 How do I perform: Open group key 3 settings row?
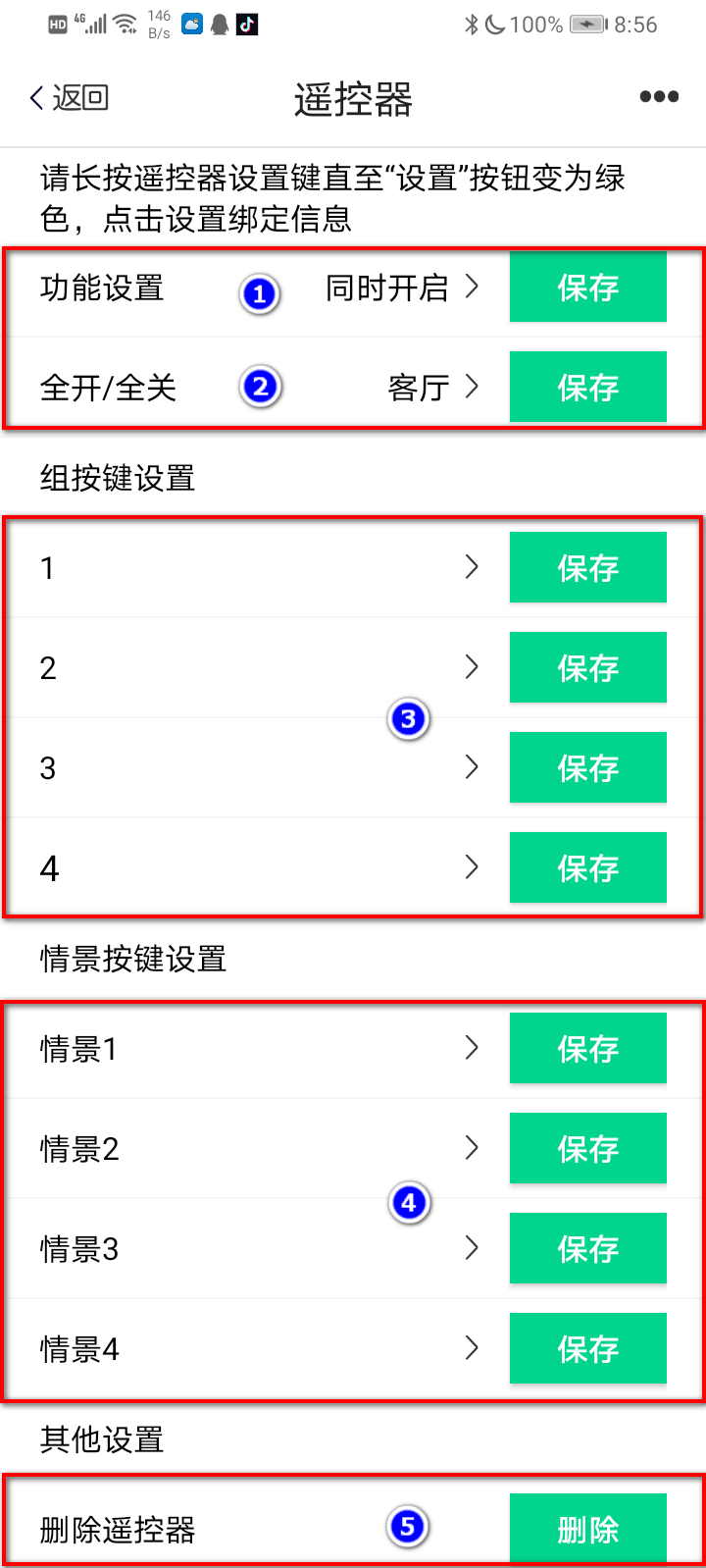(x=255, y=767)
